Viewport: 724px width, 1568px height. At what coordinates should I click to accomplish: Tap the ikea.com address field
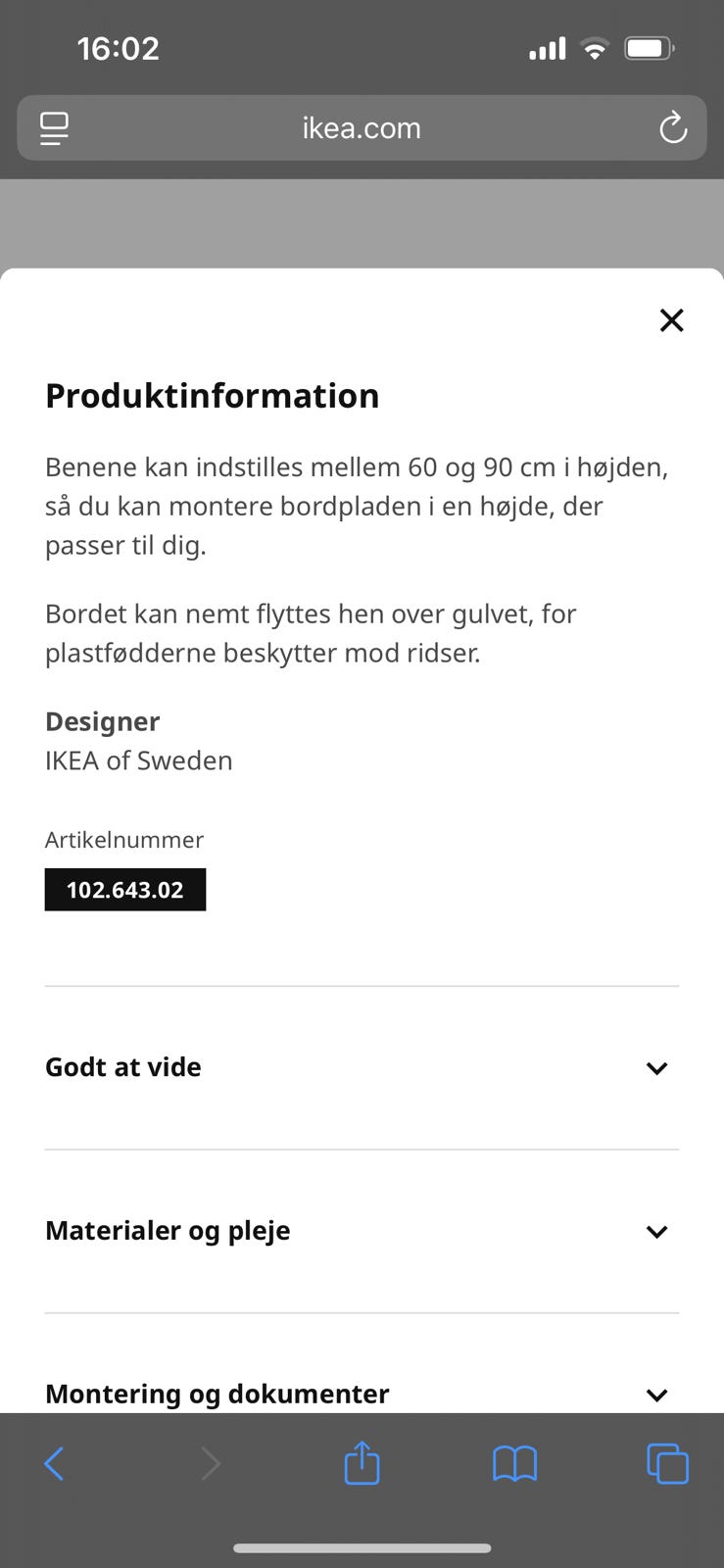[362, 128]
